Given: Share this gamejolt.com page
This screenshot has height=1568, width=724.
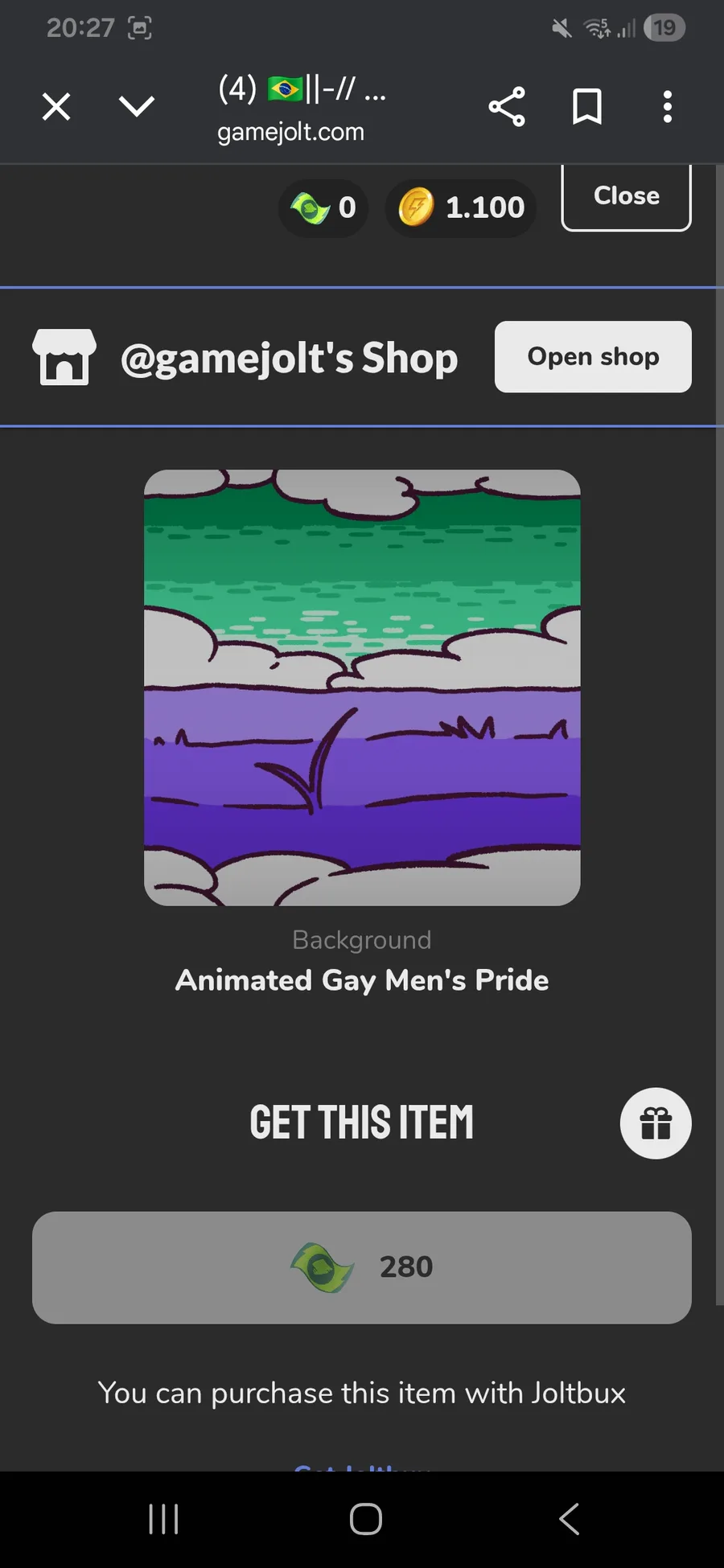Looking at the screenshot, I should pos(507,106).
